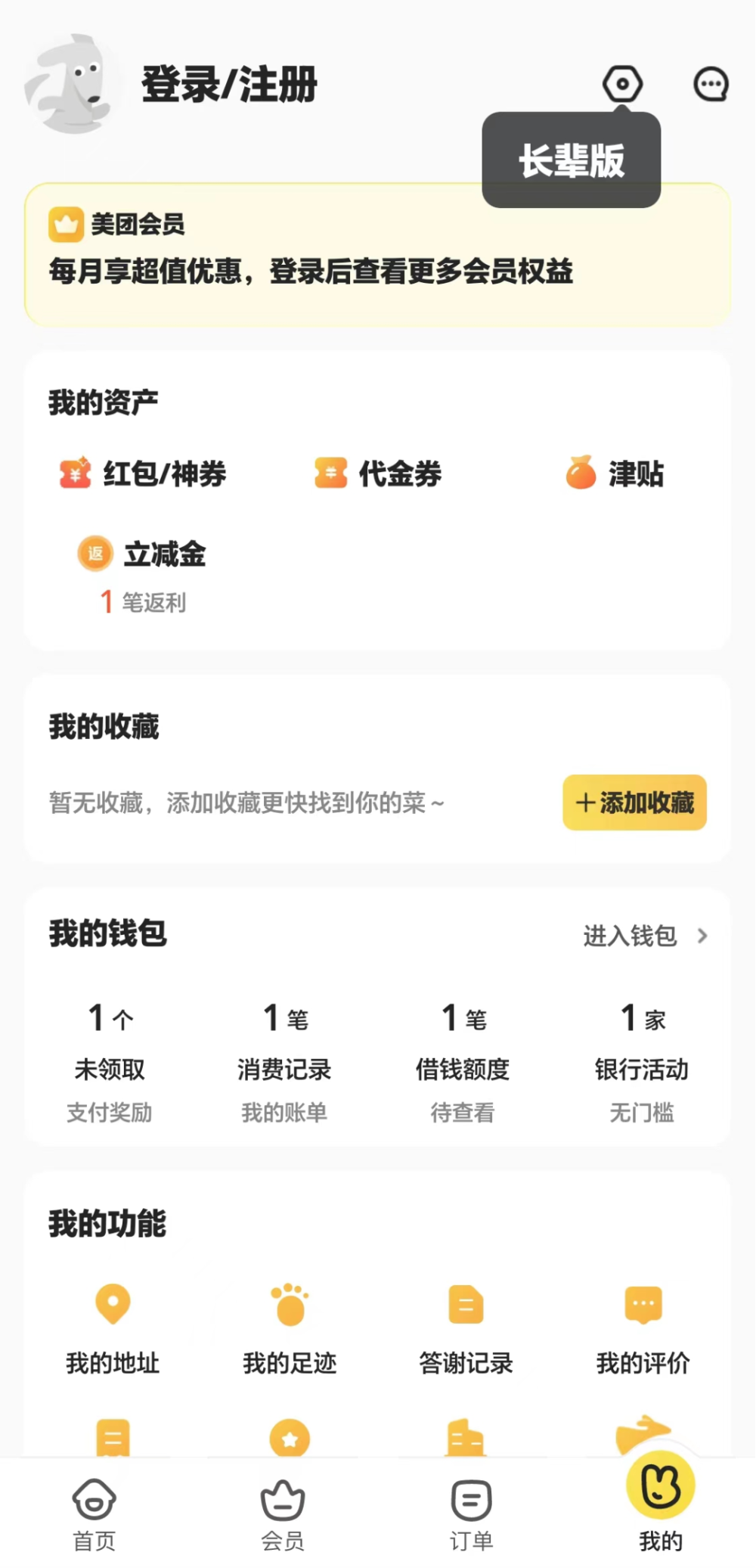Open the settings hexagon icon

pyautogui.click(x=622, y=84)
